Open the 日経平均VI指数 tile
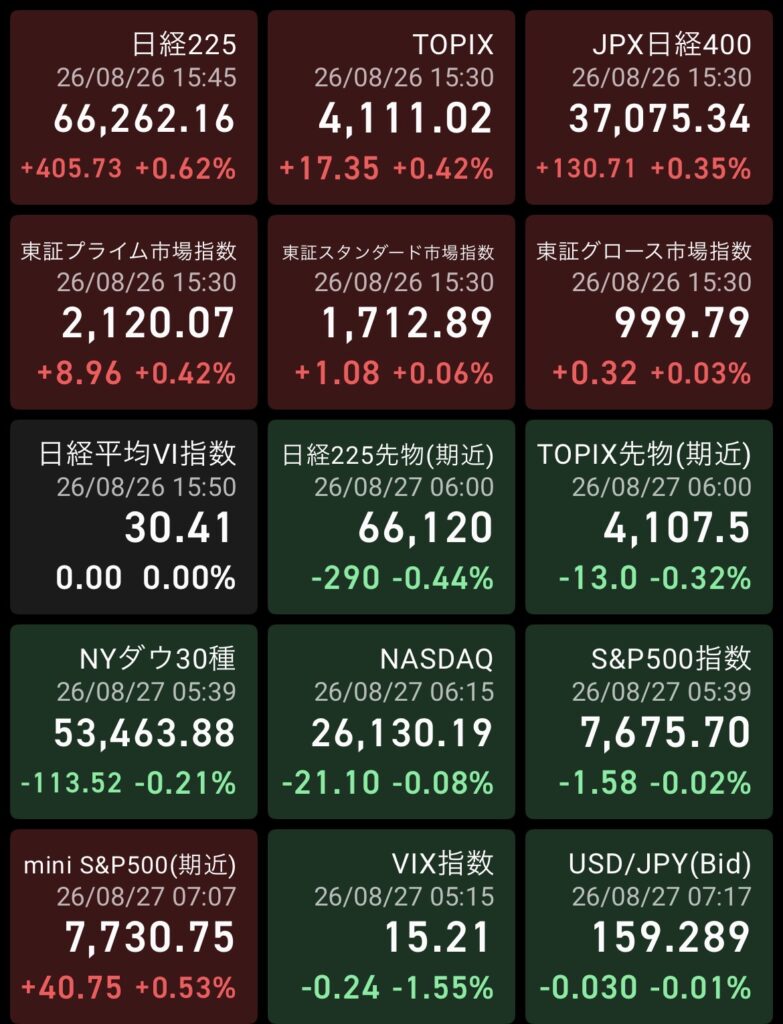The height and width of the screenshot is (1024, 783). pos(134,517)
